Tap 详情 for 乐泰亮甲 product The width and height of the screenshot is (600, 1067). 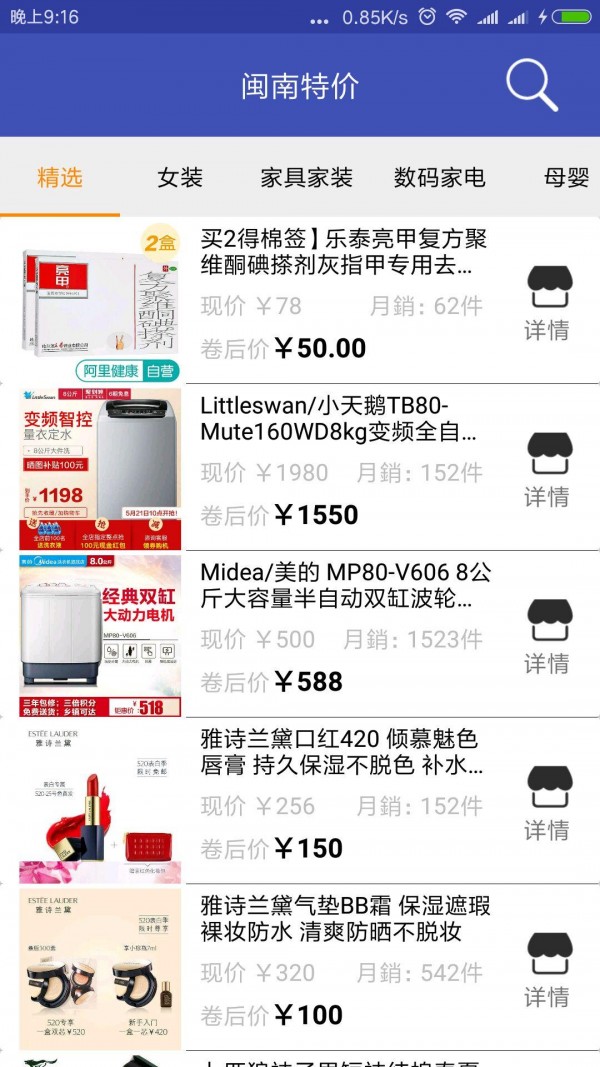(547, 304)
